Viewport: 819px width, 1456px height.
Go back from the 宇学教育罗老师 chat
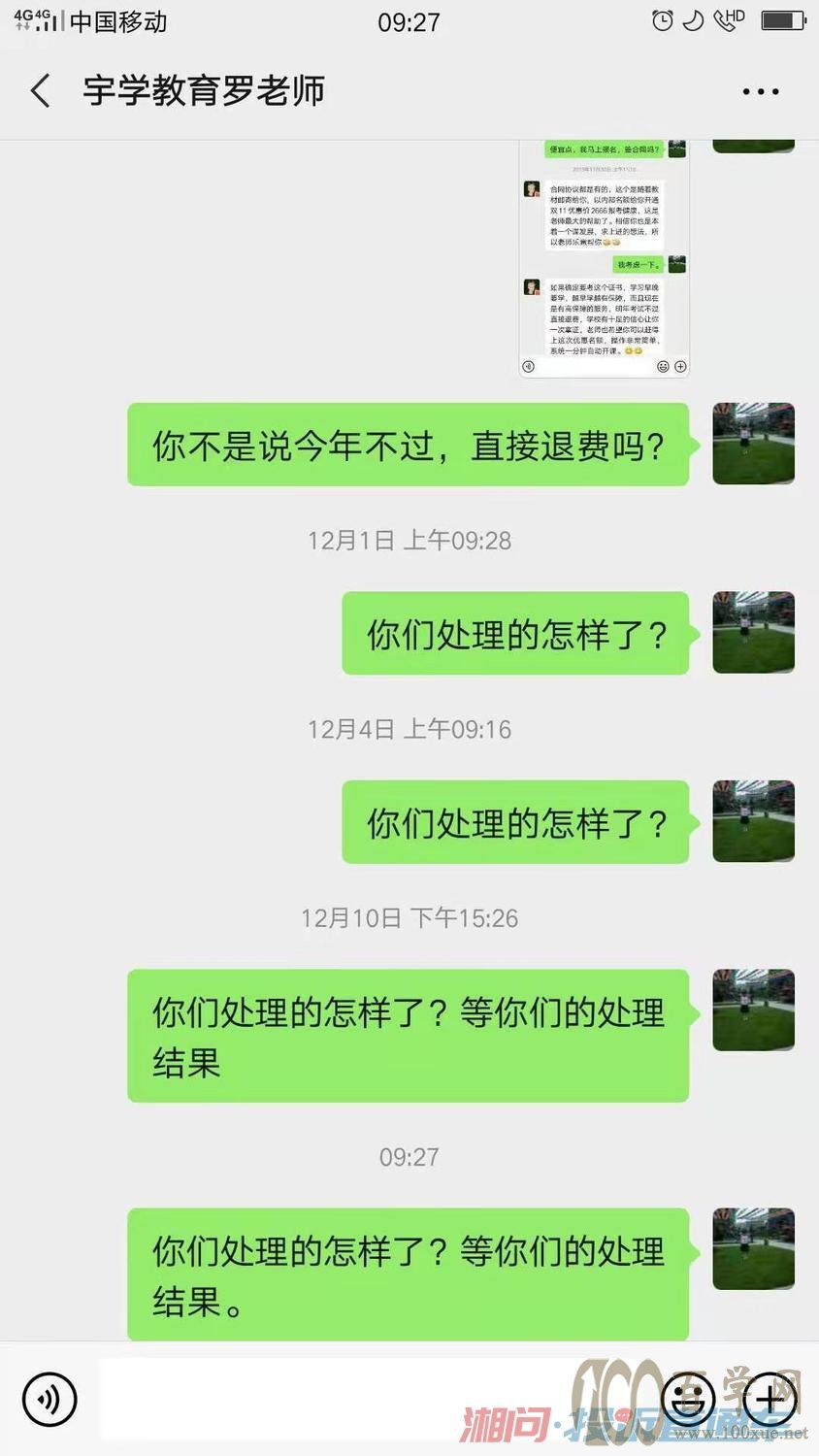(41, 91)
